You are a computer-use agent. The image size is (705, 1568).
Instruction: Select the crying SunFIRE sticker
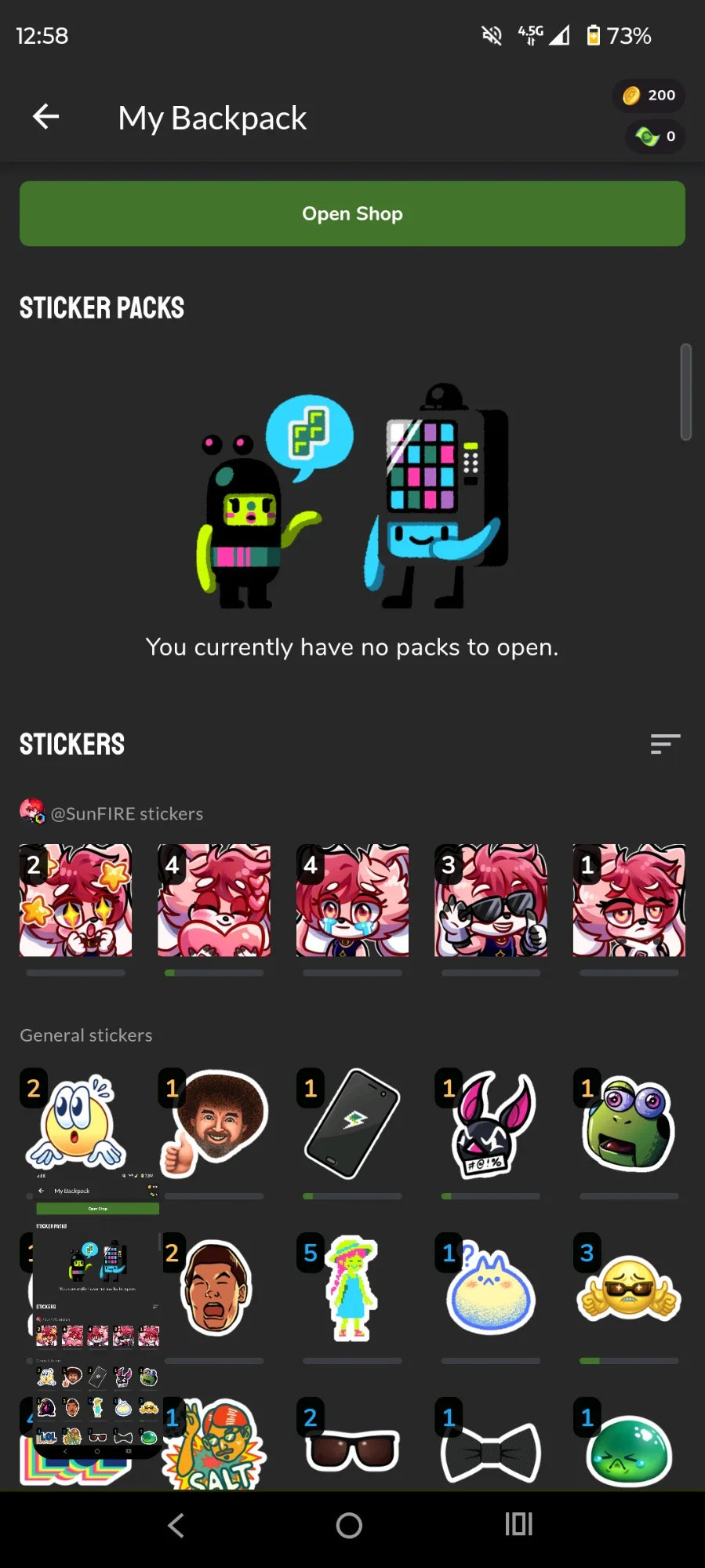coord(352,900)
